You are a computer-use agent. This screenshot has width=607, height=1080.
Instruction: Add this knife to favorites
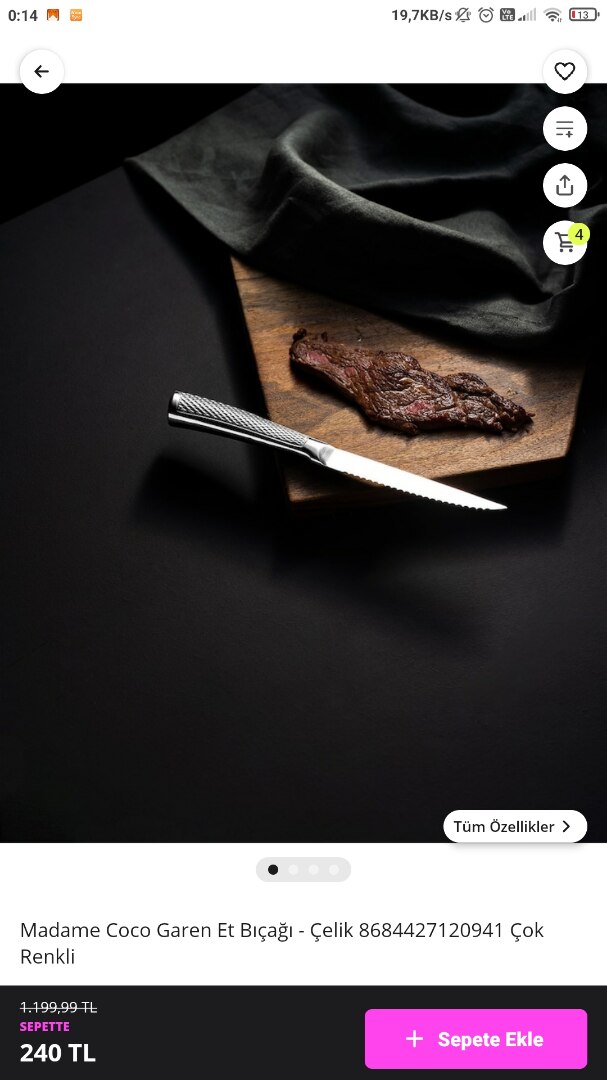pyautogui.click(x=565, y=72)
